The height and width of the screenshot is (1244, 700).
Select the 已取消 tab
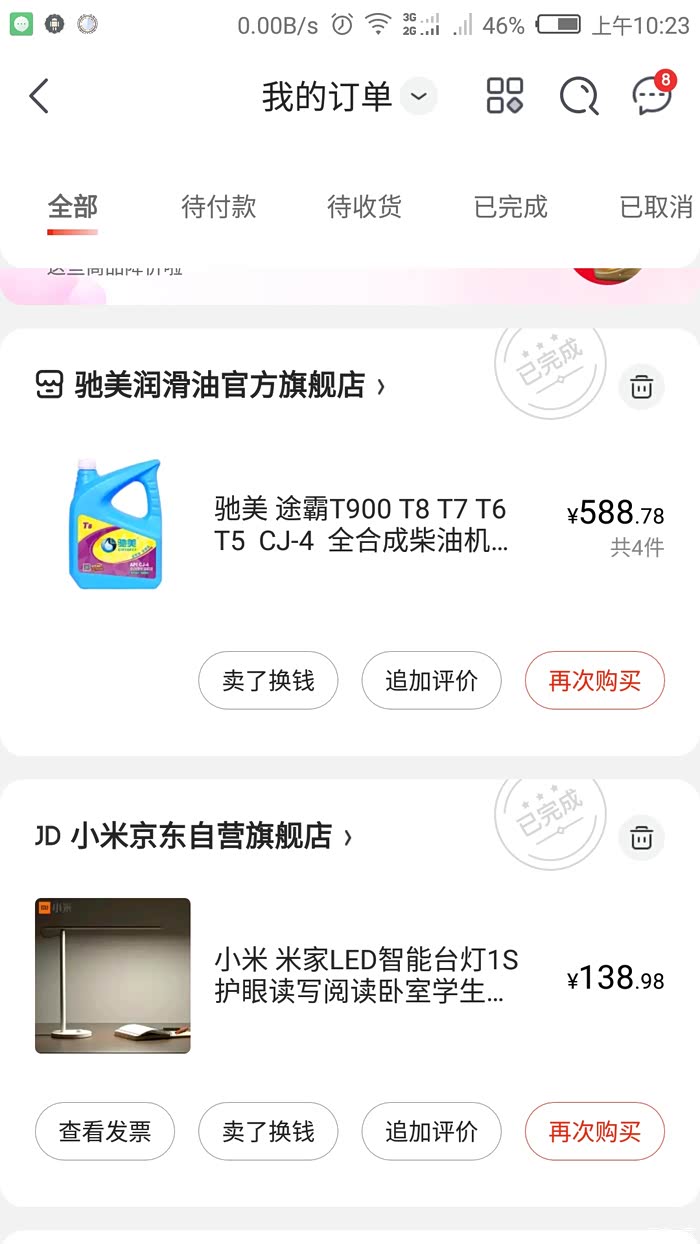pyautogui.click(x=655, y=207)
